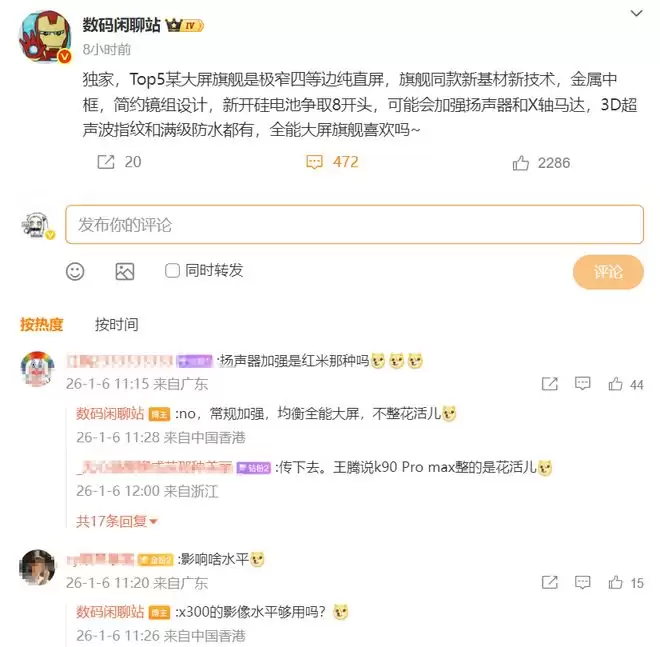Expand 共17条回复 replies

[x=117, y=521]
